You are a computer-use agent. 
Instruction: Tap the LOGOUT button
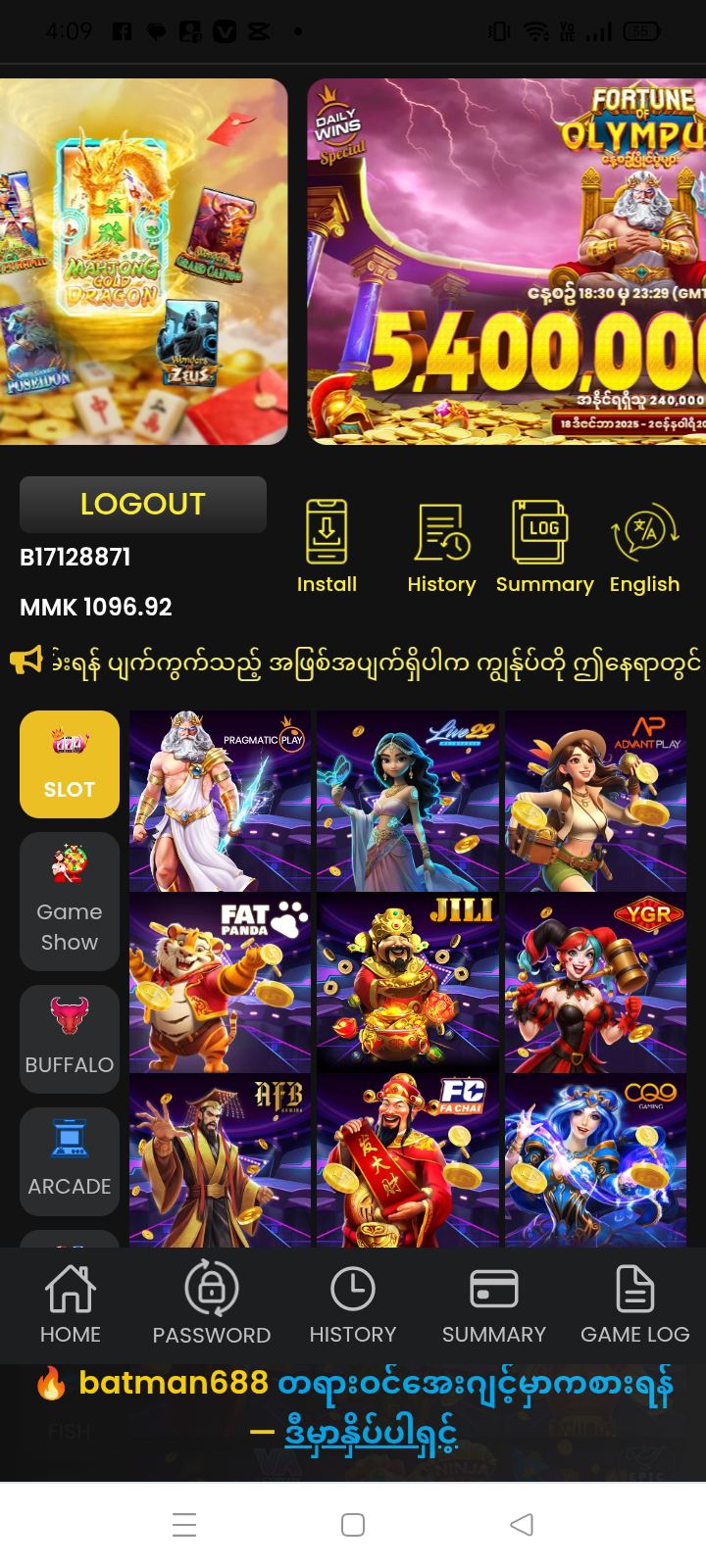tap(143, 504)
